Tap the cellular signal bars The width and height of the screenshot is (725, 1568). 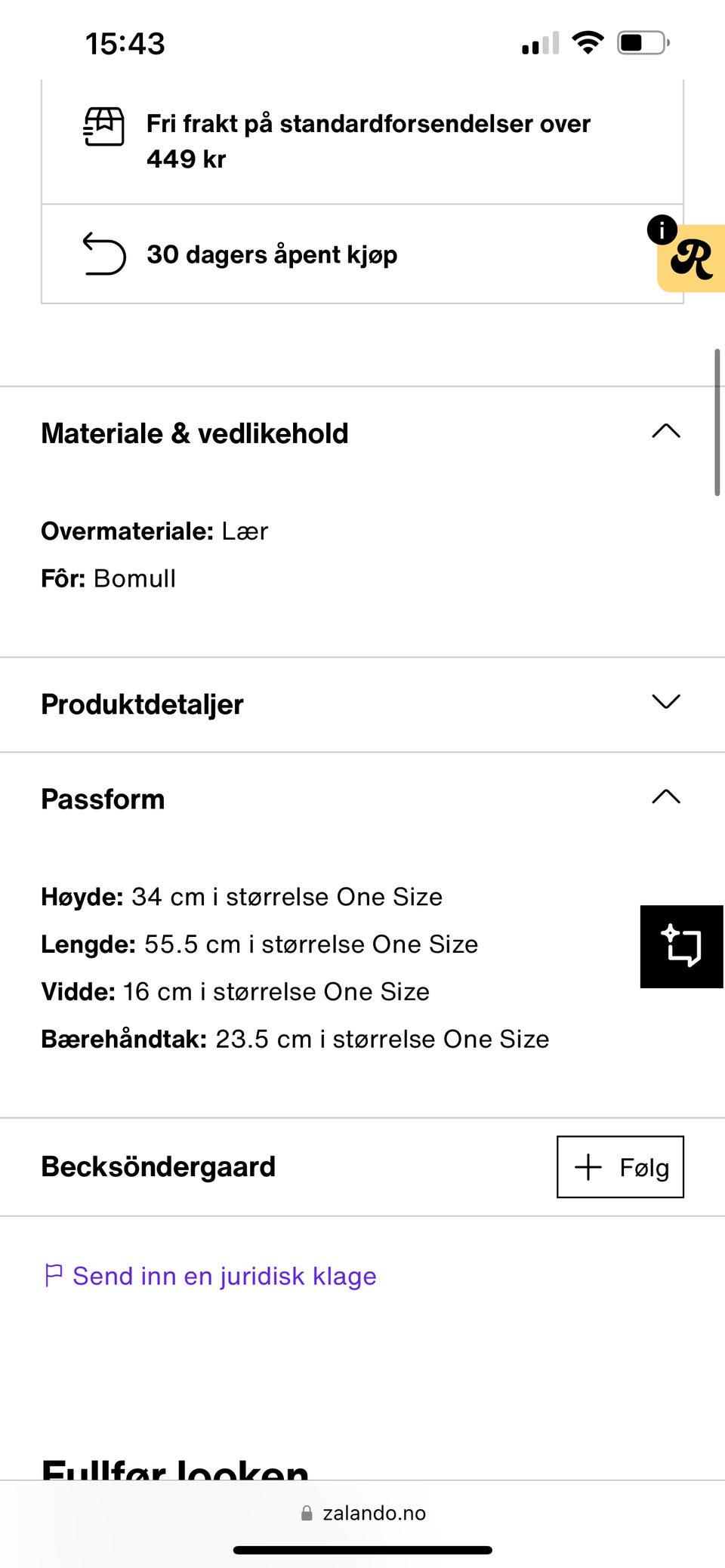click(x=538, y=44)
